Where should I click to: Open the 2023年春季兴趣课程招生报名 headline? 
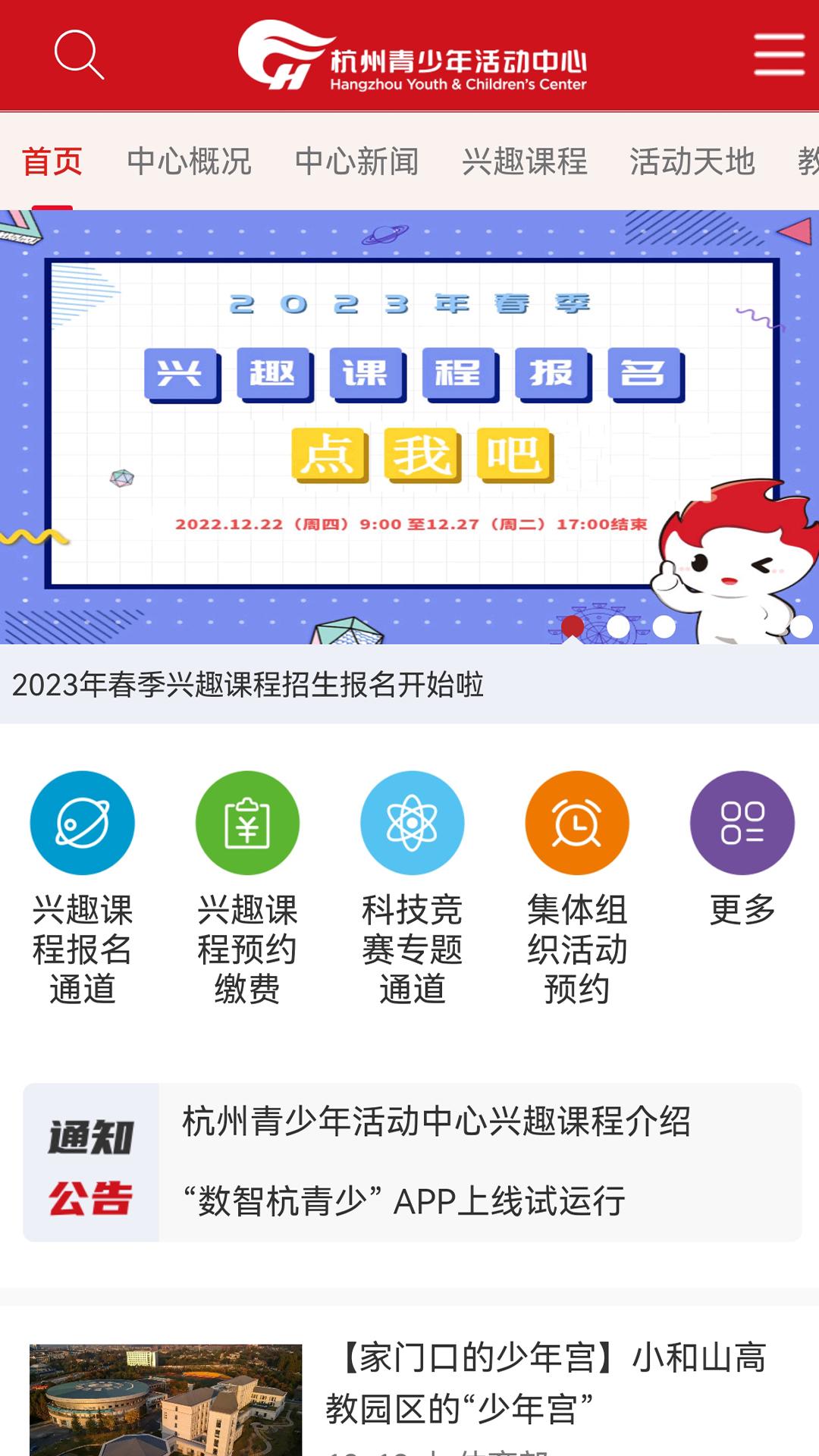click(250, 683)
